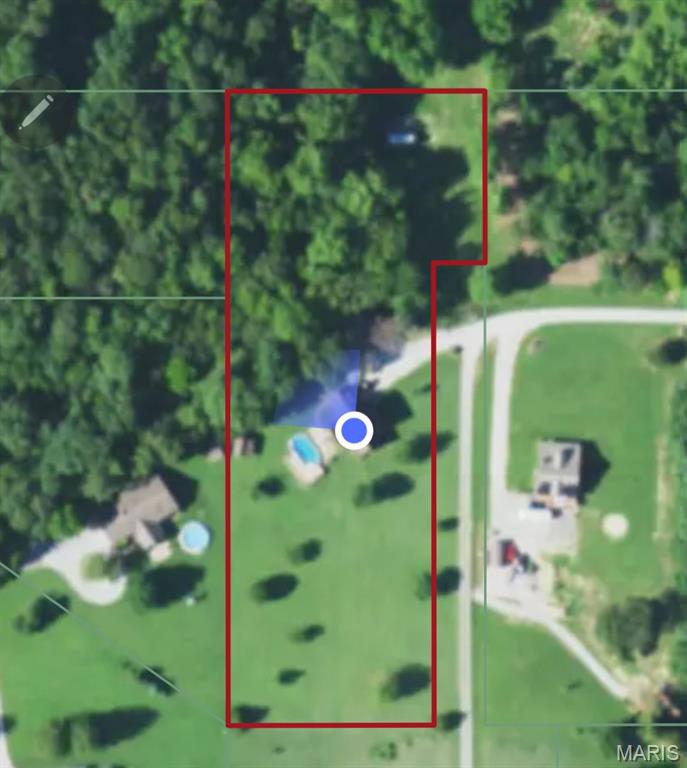Image resolution: width=687 pixels, height=768 pixels.
Task: Tap the pencil draw icon
Action: click(35, 112)
